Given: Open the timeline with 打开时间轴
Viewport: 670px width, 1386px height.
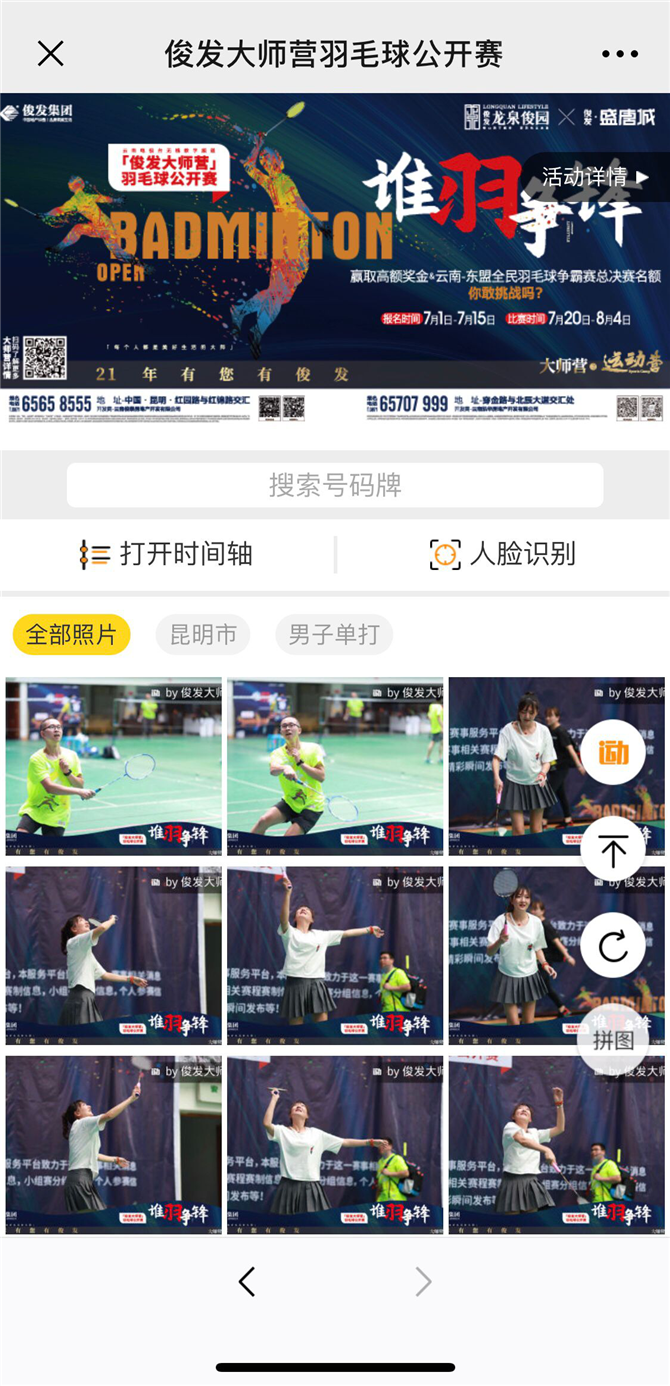Looking at the screenshot, I should (167, 554).
